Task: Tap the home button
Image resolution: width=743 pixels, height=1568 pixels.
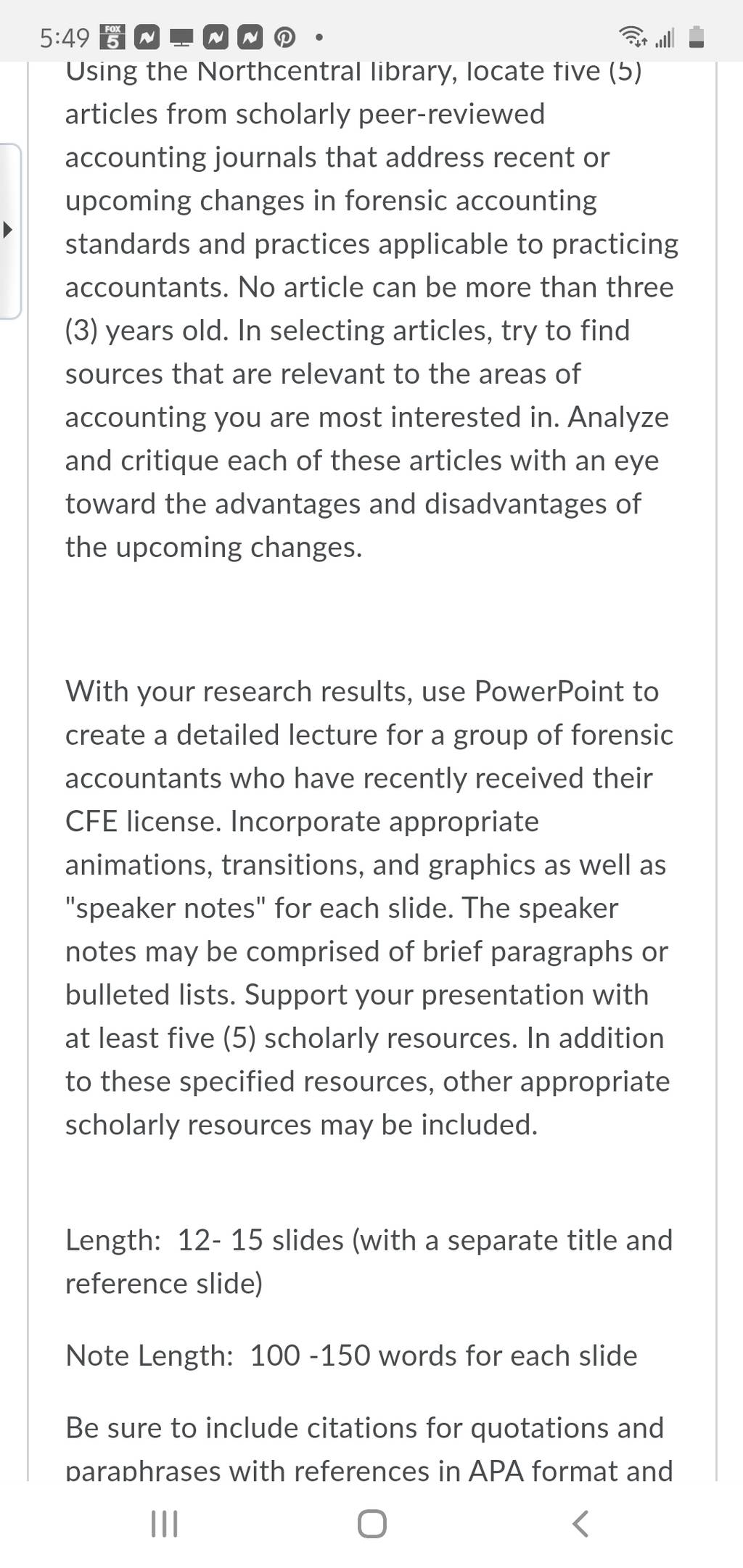Action: (x=372, y=1524)
